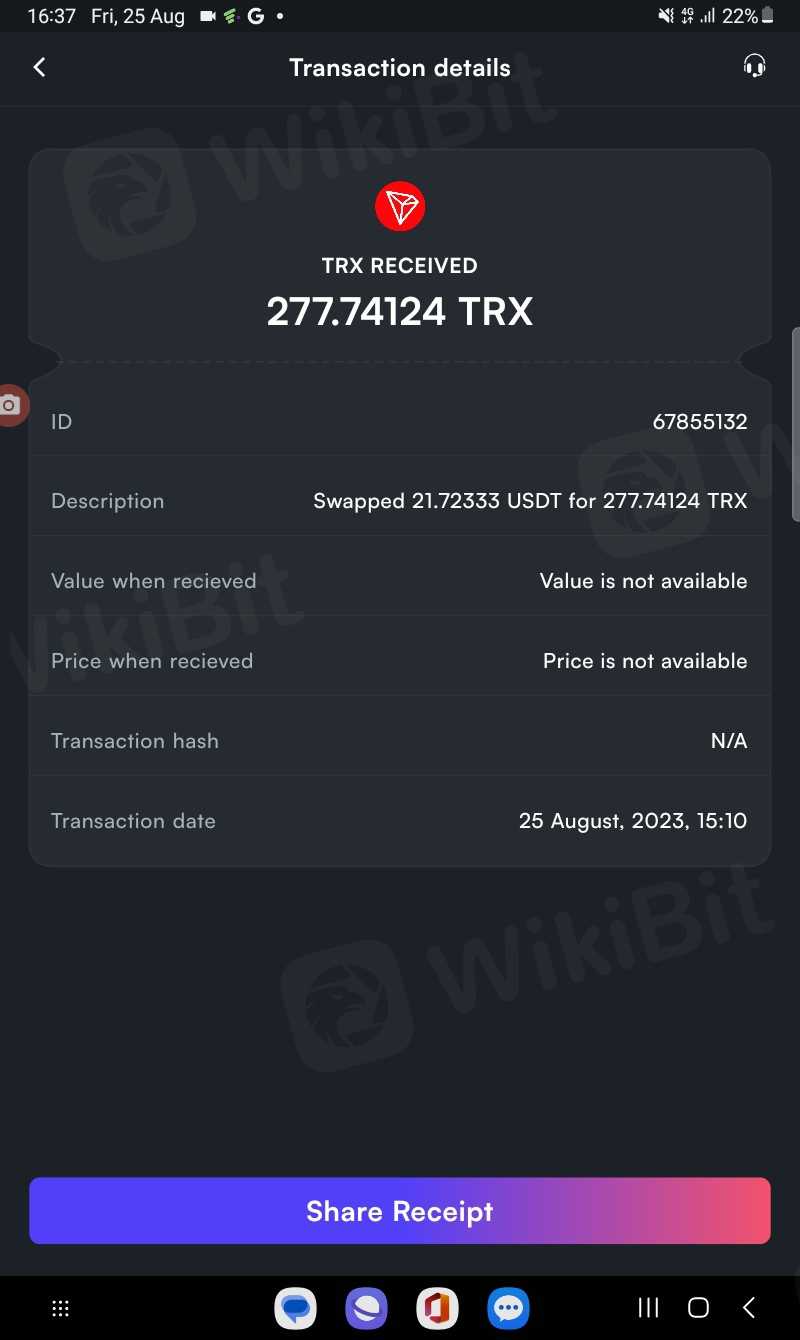Tap the system back button
This screenshot has height=1340, width=800.
click(x=749, y=1308)
